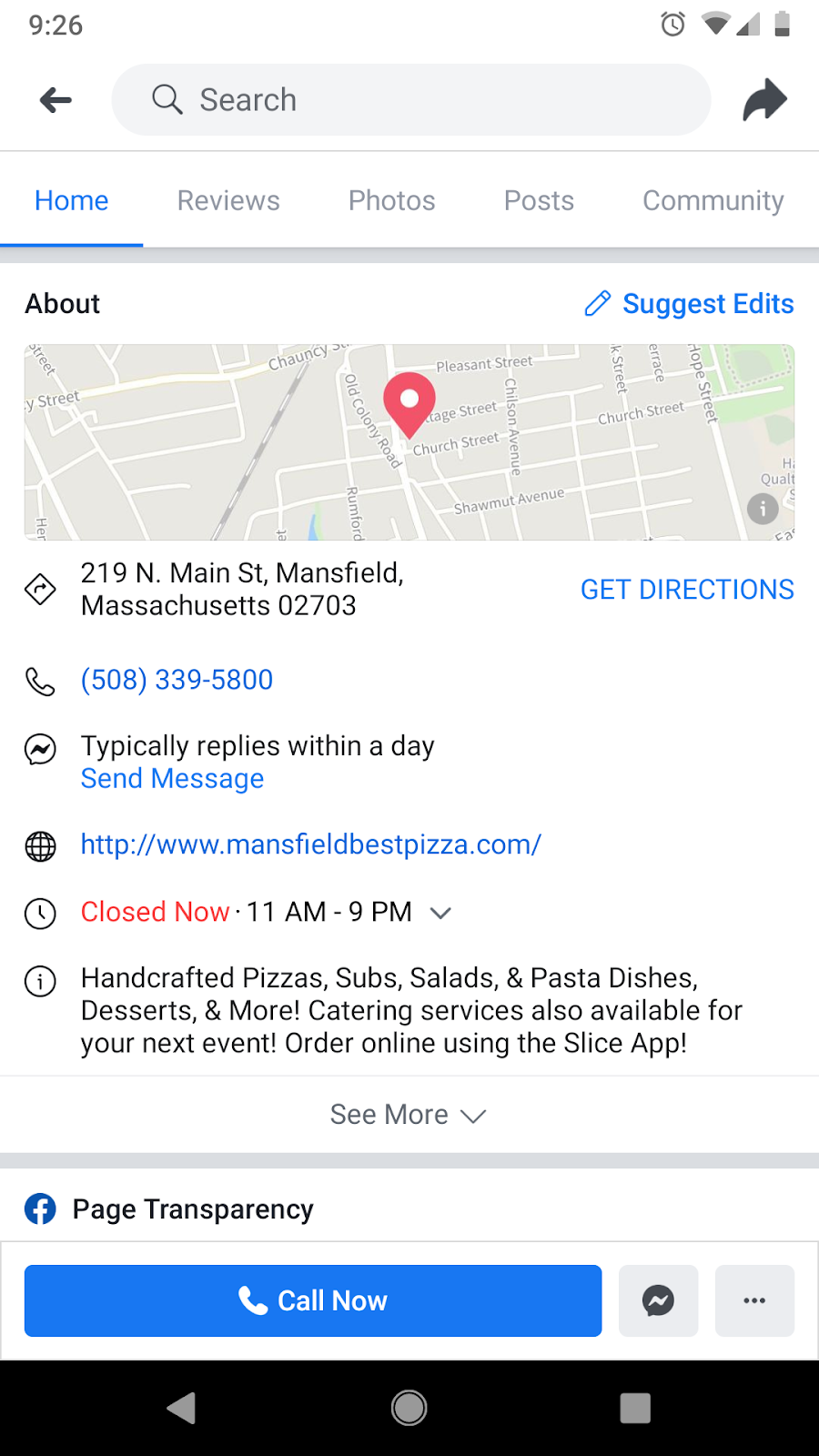Screen dimensions: 819x1456
Task: Go back using the top arrow
Action: [x=56, y=100]
